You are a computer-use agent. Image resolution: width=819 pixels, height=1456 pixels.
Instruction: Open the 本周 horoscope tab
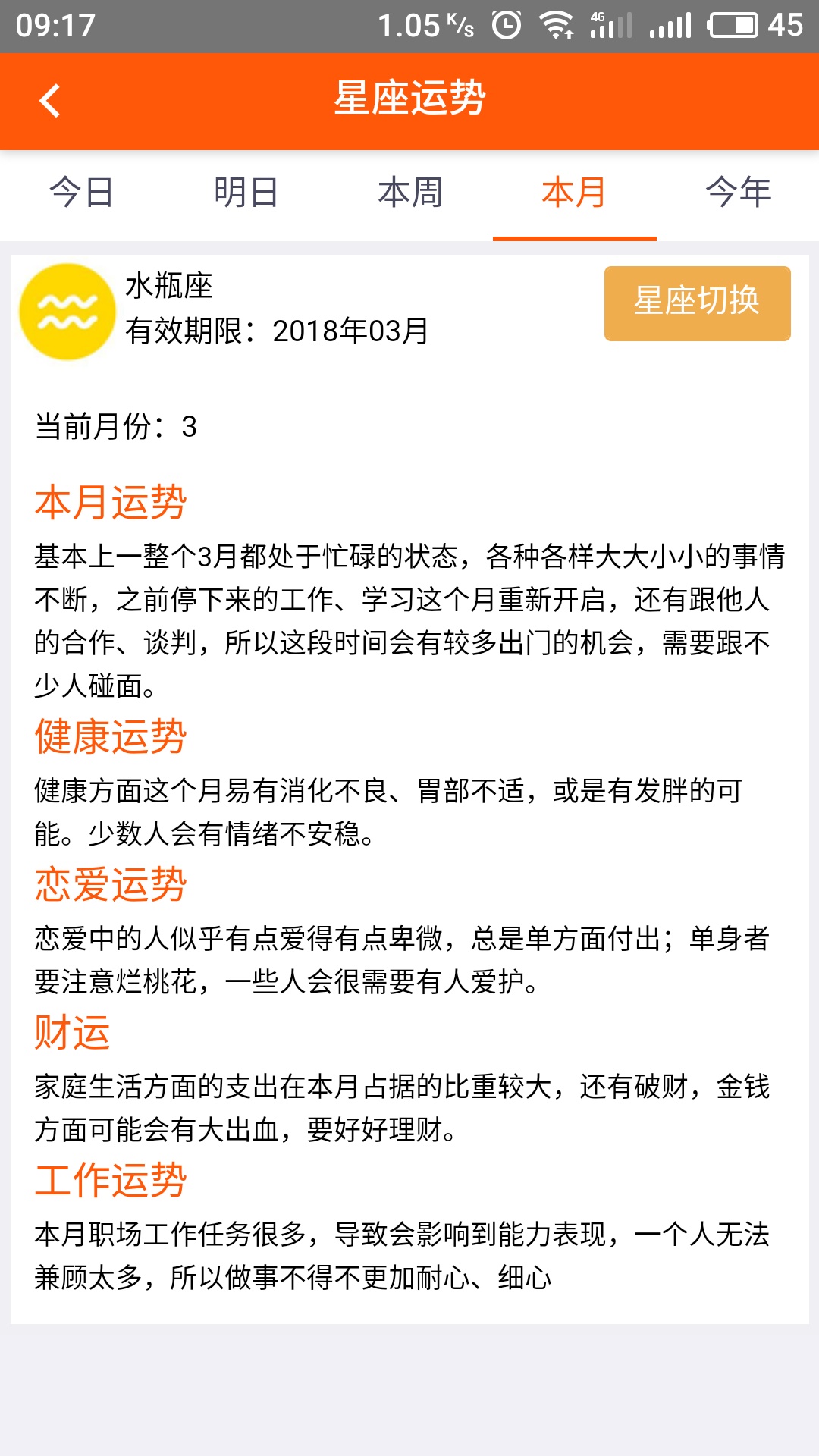pyautogui.click(x=410, y=193)
